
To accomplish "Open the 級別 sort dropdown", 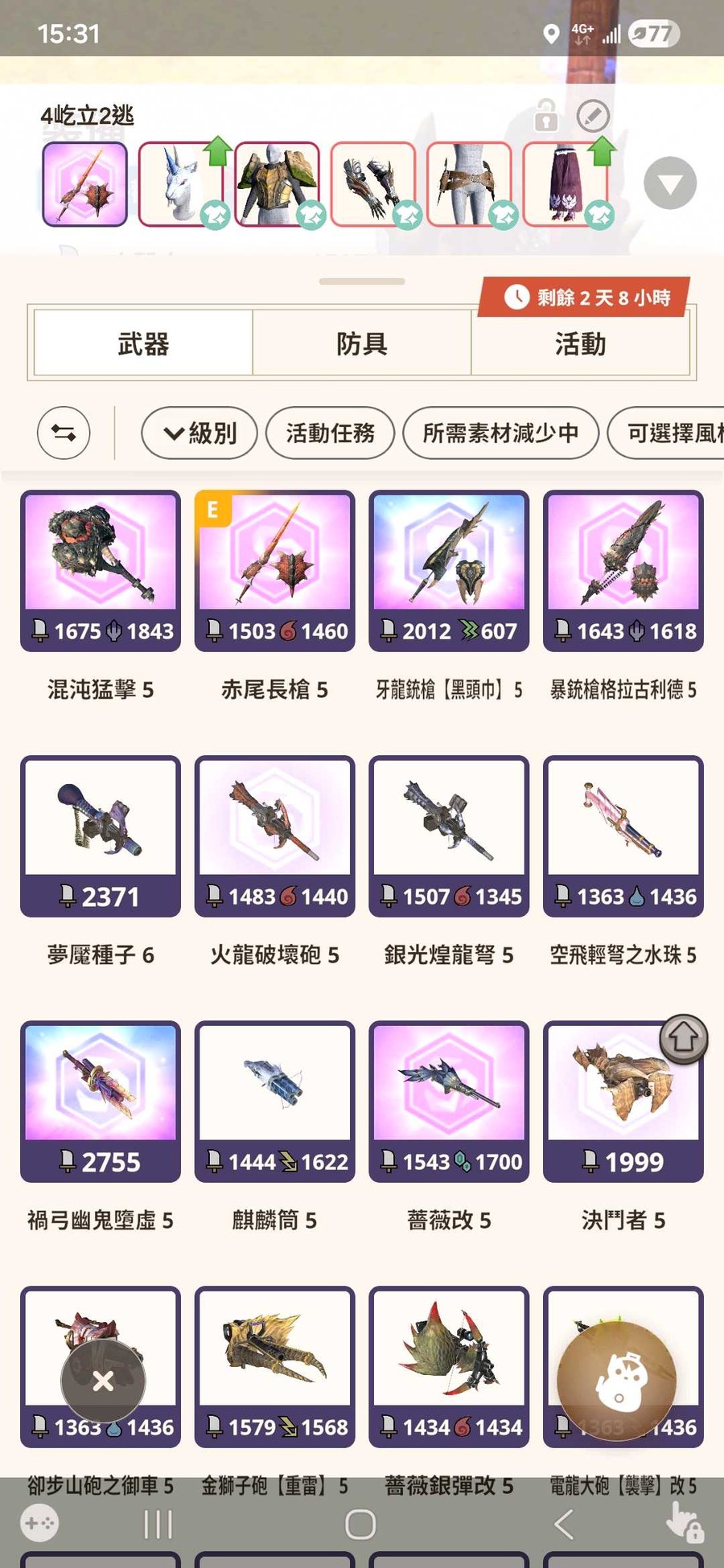I will click(200, 433).
